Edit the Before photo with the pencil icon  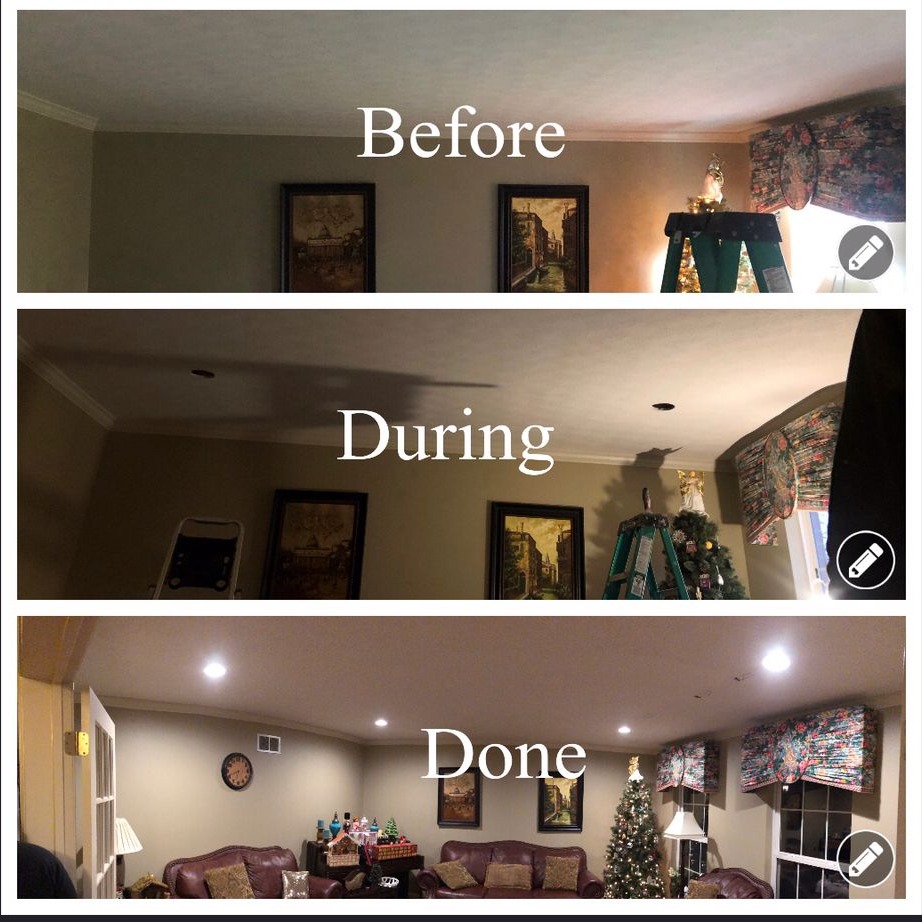coord(865,253)
